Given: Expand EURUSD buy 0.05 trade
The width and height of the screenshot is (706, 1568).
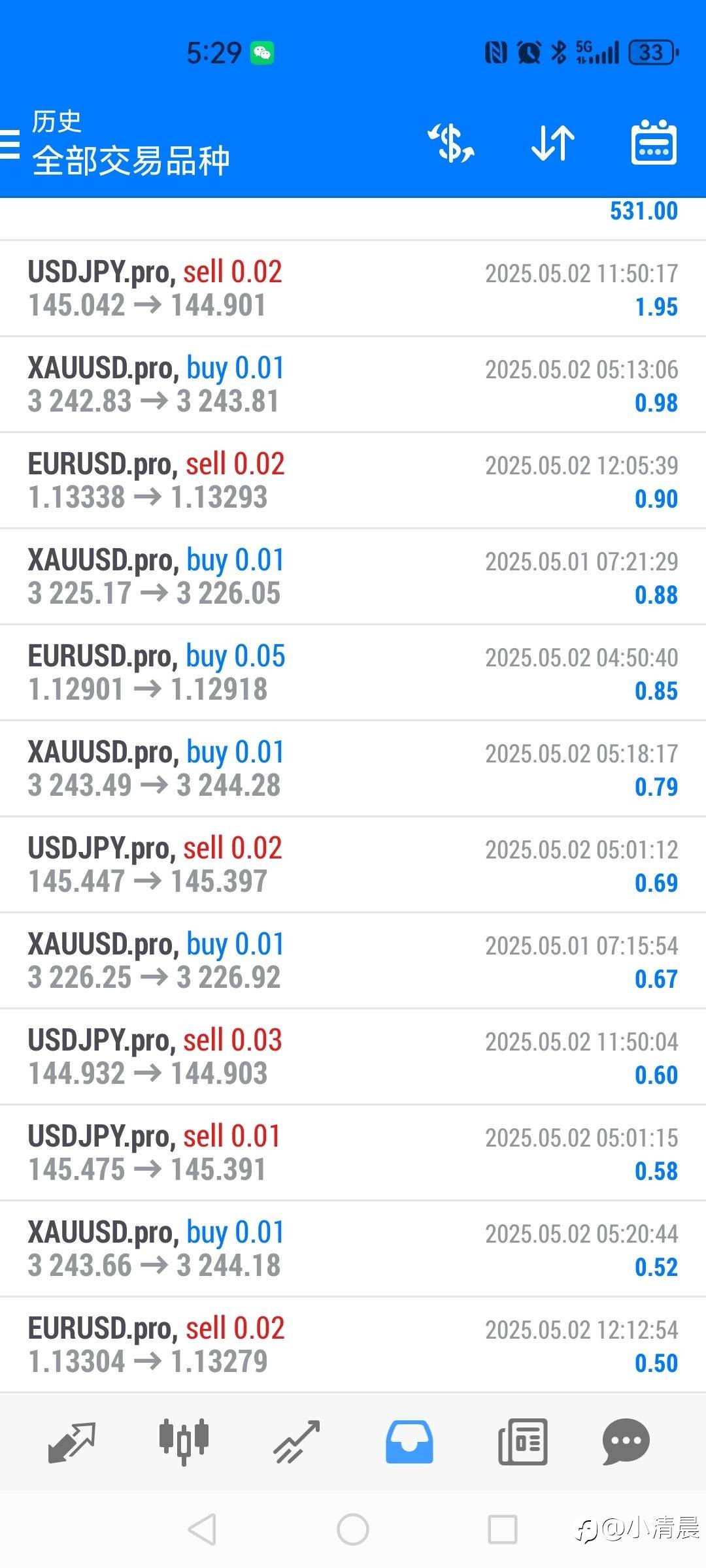Looking at the screenshot, I should (353, 673).
